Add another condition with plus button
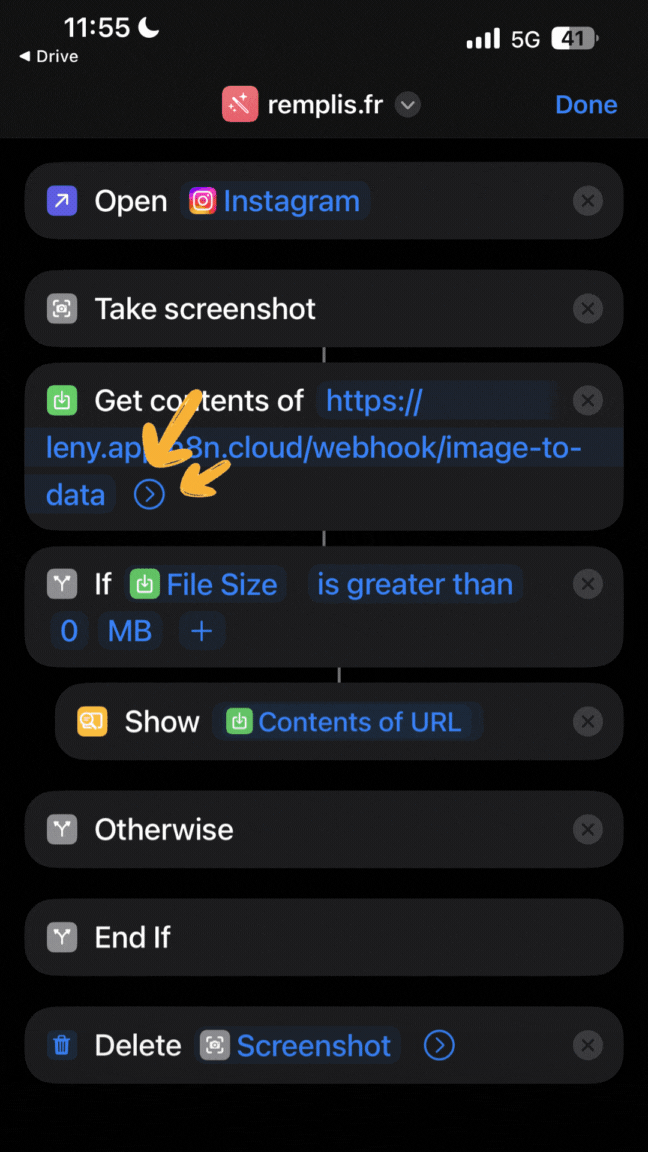Image resolution: width=648 pixels, height=1152 pixels. 201,631
